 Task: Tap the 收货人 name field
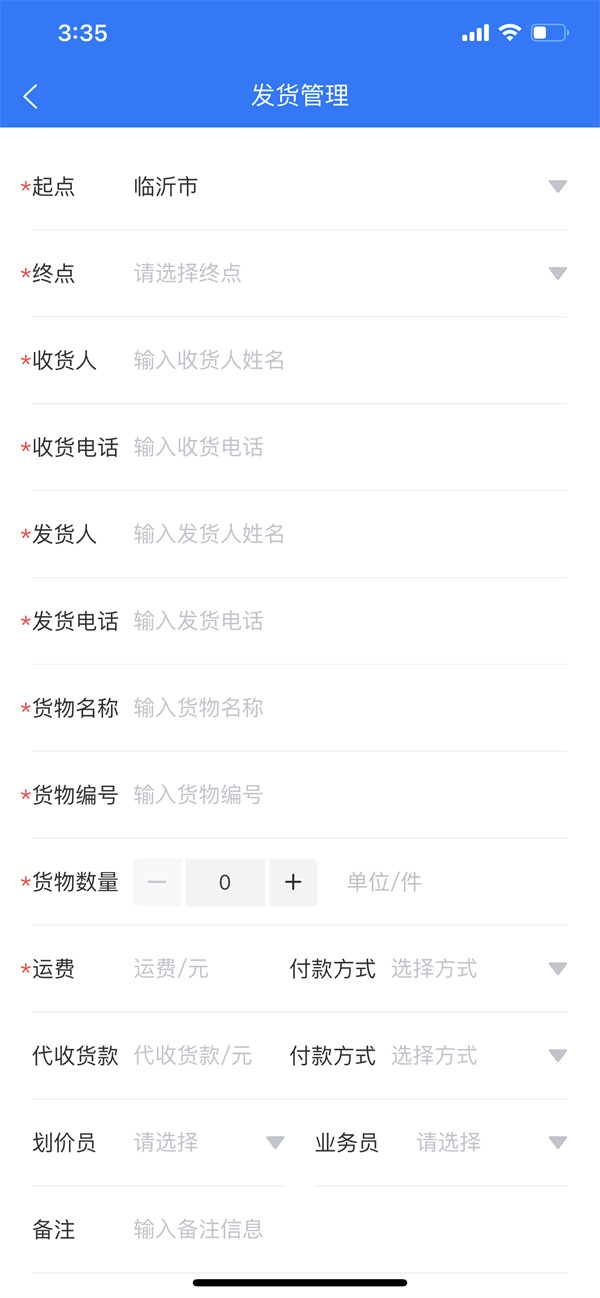tap(350, 360)
